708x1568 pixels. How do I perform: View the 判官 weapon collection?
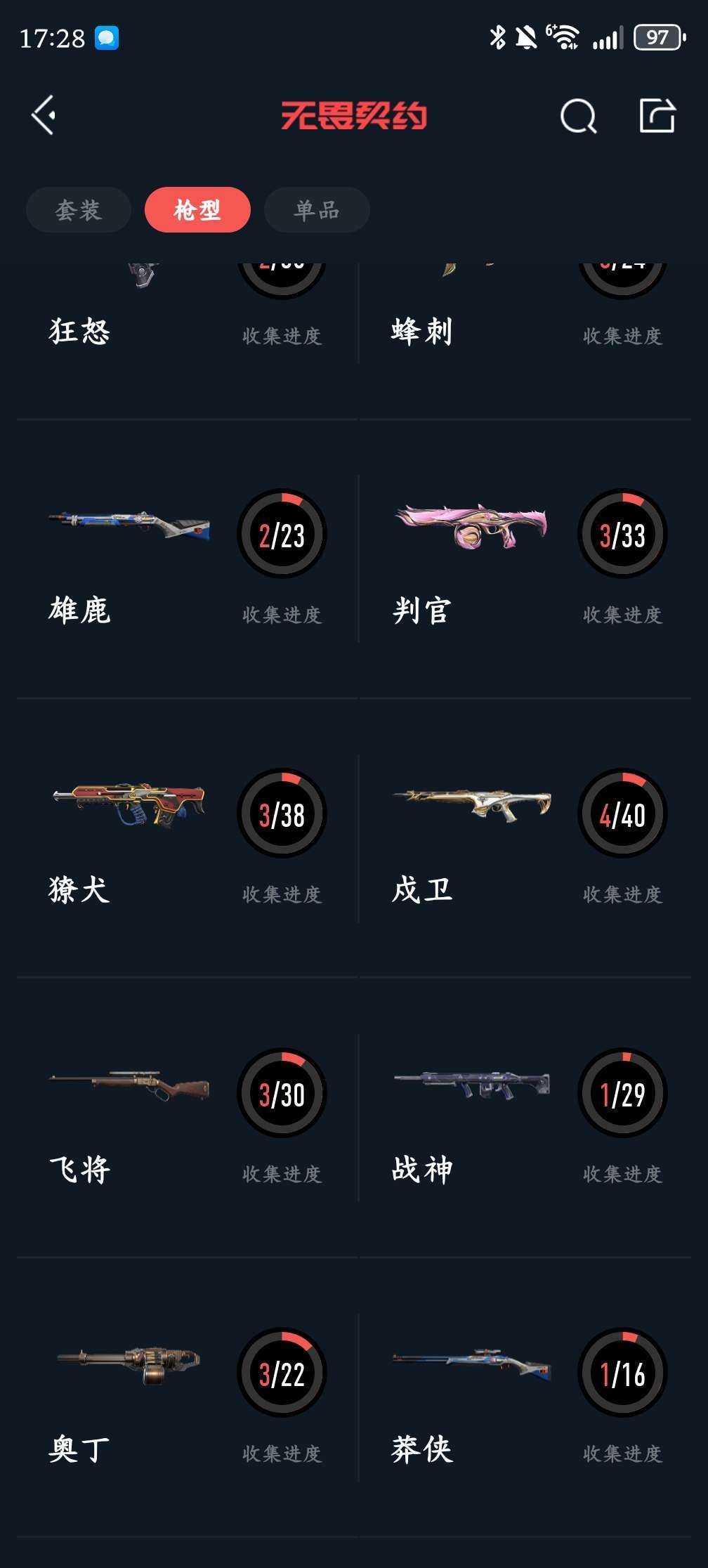tap(525, 559)
